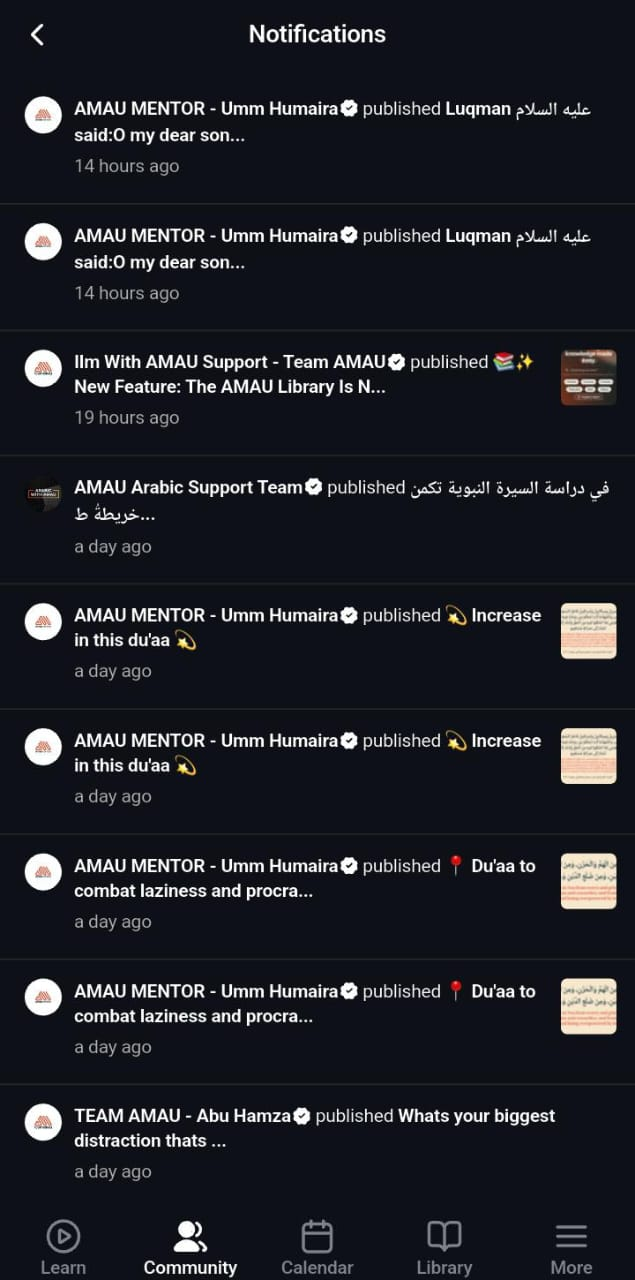Open the AMAU Library new feature notification
The width and height of the screenshot is (635, 1280).
pos(300,388)
